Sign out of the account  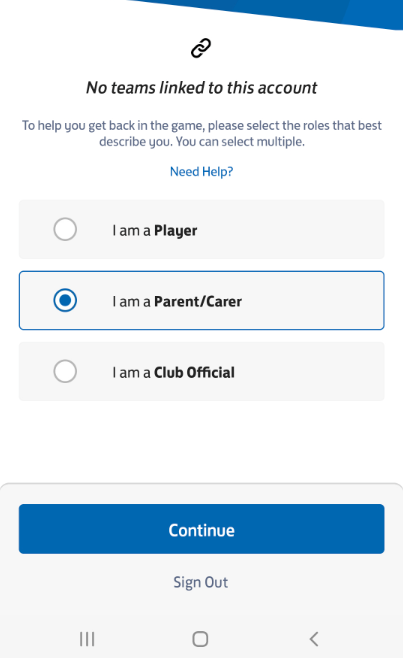click(201, 582)
